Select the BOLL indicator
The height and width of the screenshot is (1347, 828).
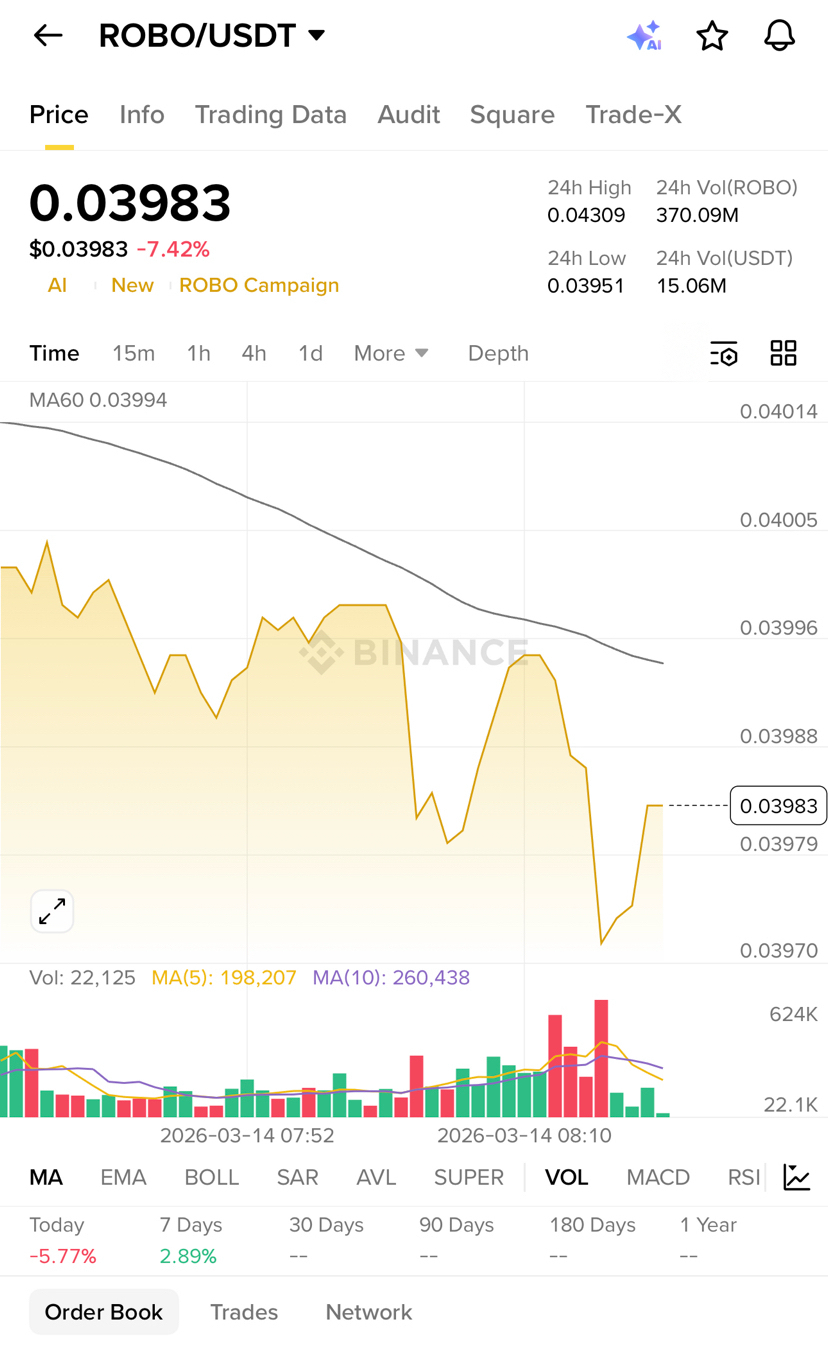click(x=211, y=1178)
